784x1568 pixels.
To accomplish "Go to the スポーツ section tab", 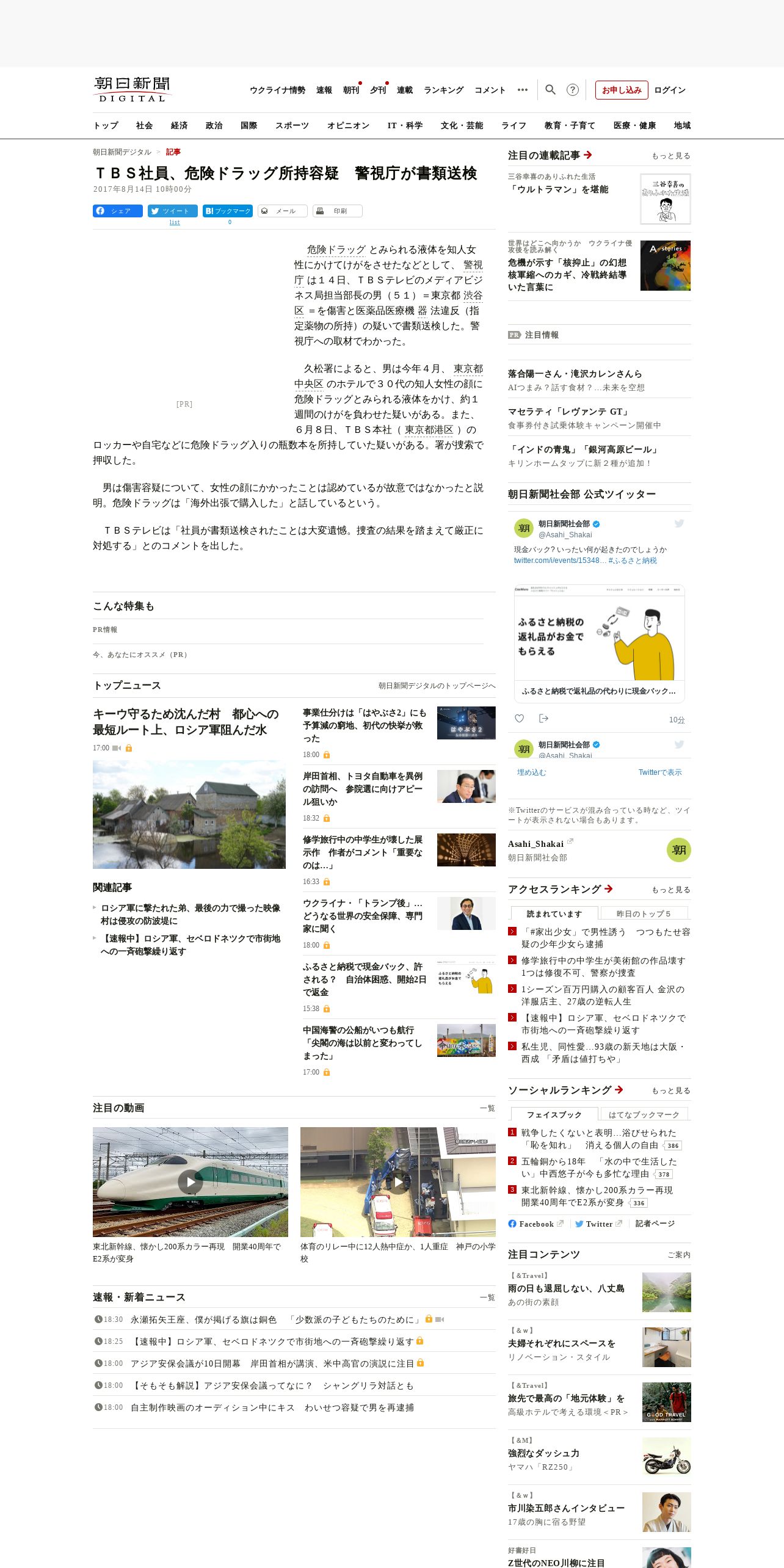I will click(292, 125).
